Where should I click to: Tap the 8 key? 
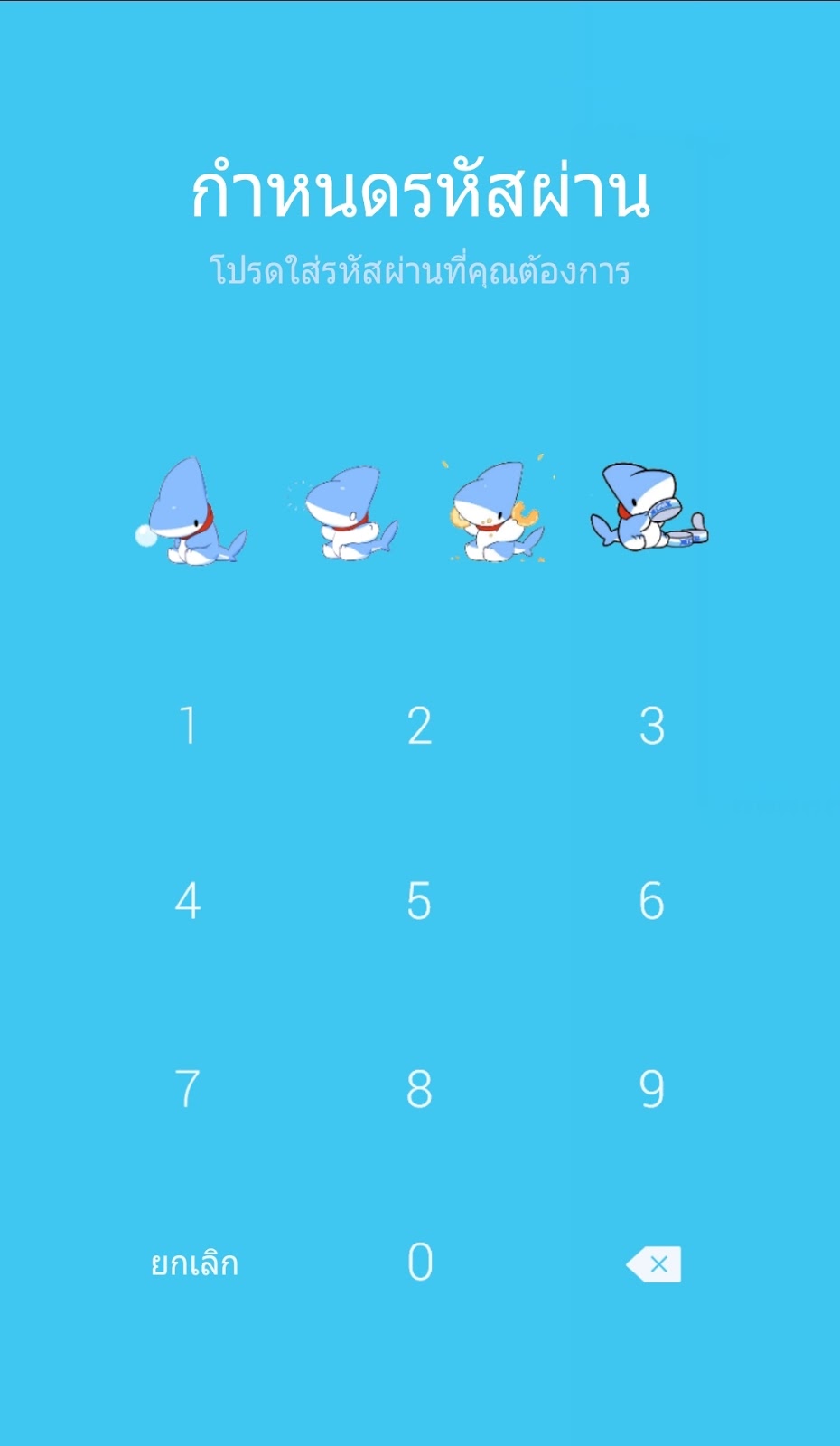(x=419, y=1088)
